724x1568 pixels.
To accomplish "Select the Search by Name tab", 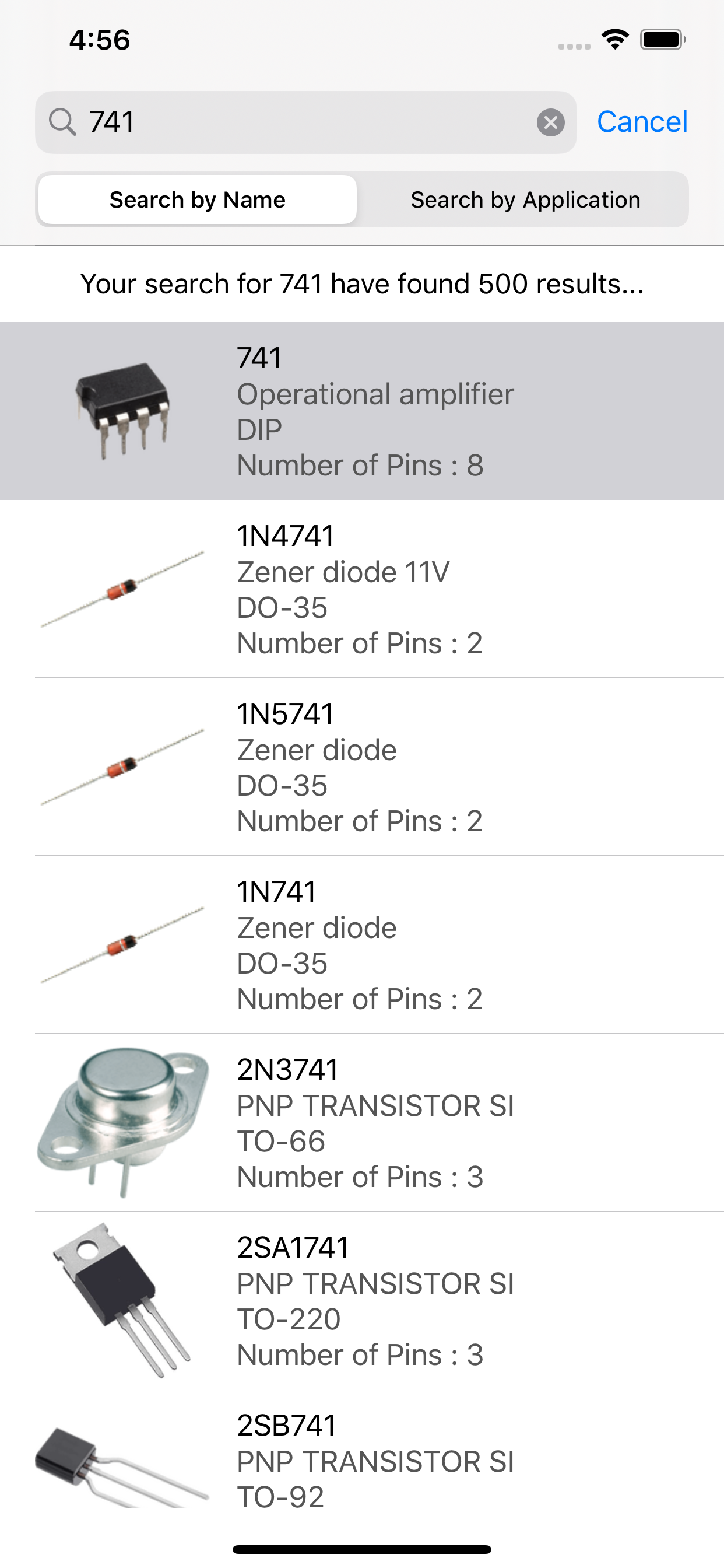I will pos(196,199).
